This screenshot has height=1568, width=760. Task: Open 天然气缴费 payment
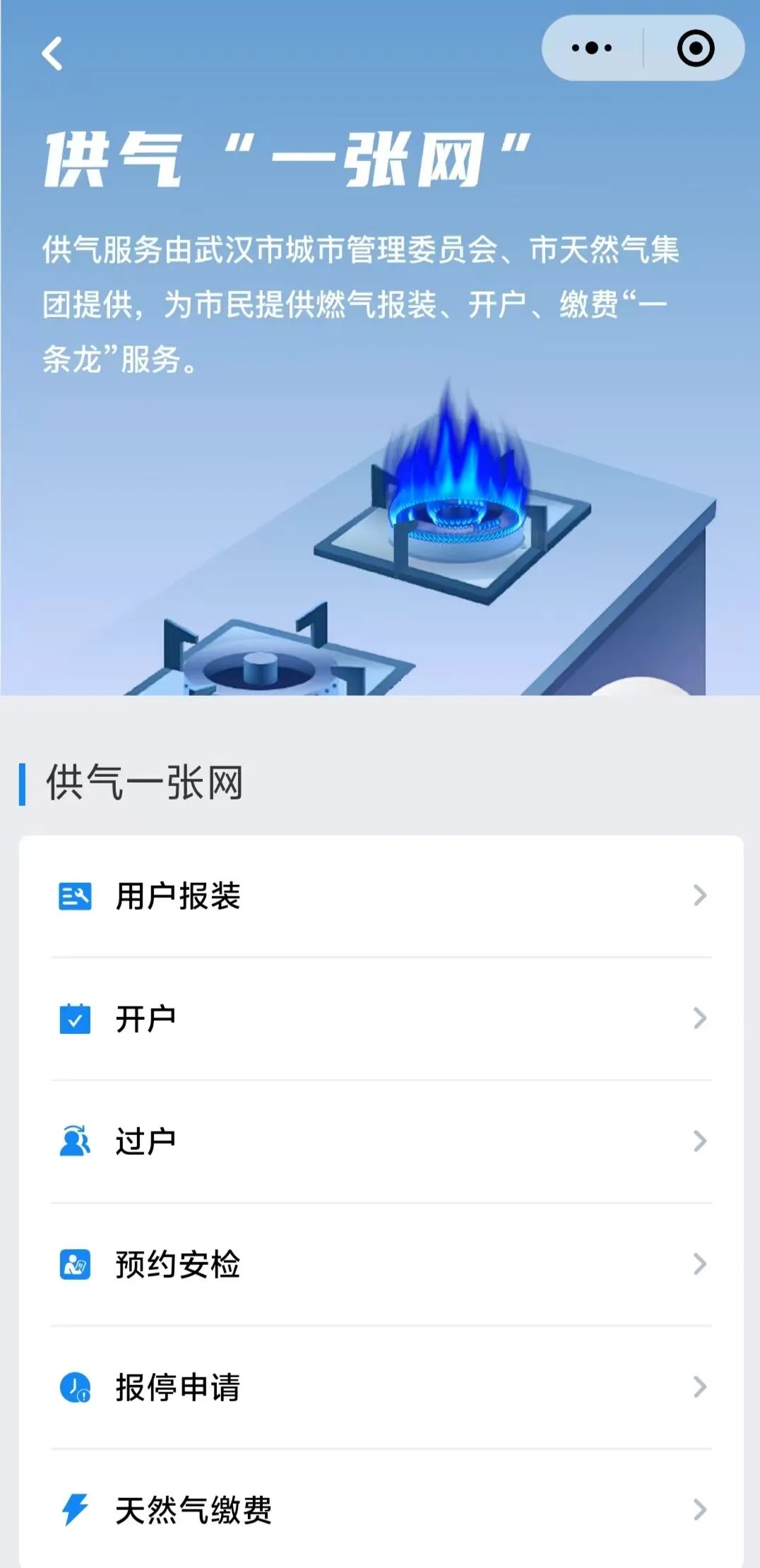381,1510
